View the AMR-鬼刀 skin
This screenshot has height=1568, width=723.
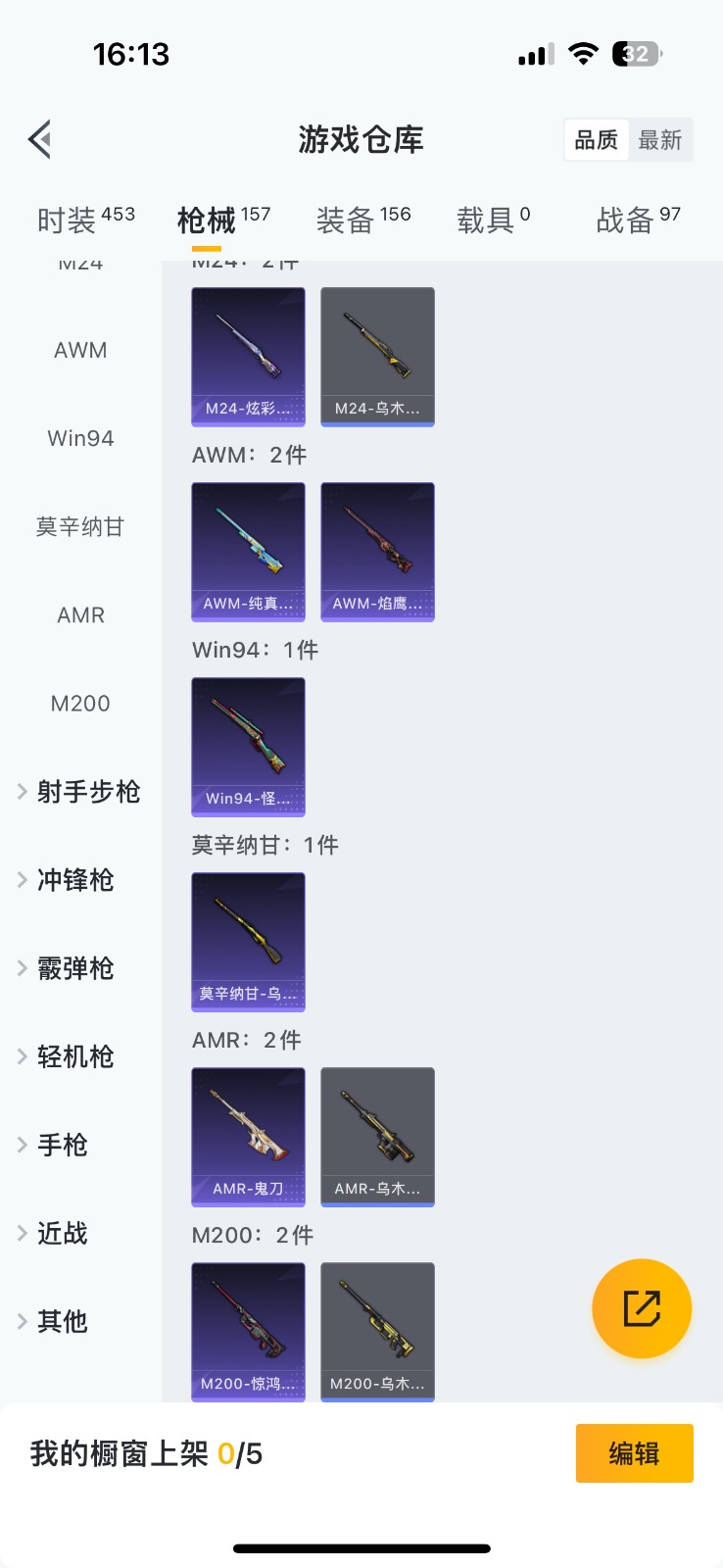point(248,1137)
